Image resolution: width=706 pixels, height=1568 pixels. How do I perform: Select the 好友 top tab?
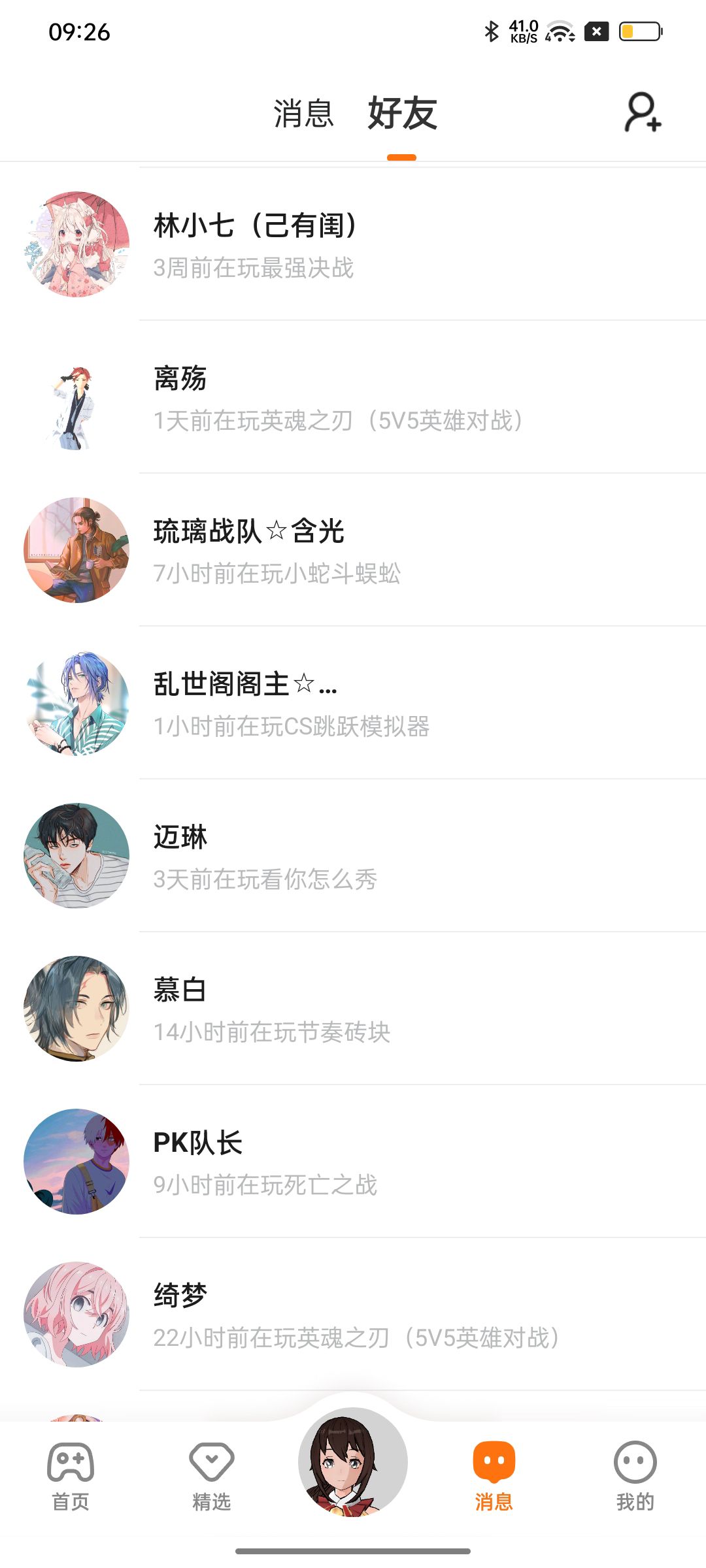point(401,114)
